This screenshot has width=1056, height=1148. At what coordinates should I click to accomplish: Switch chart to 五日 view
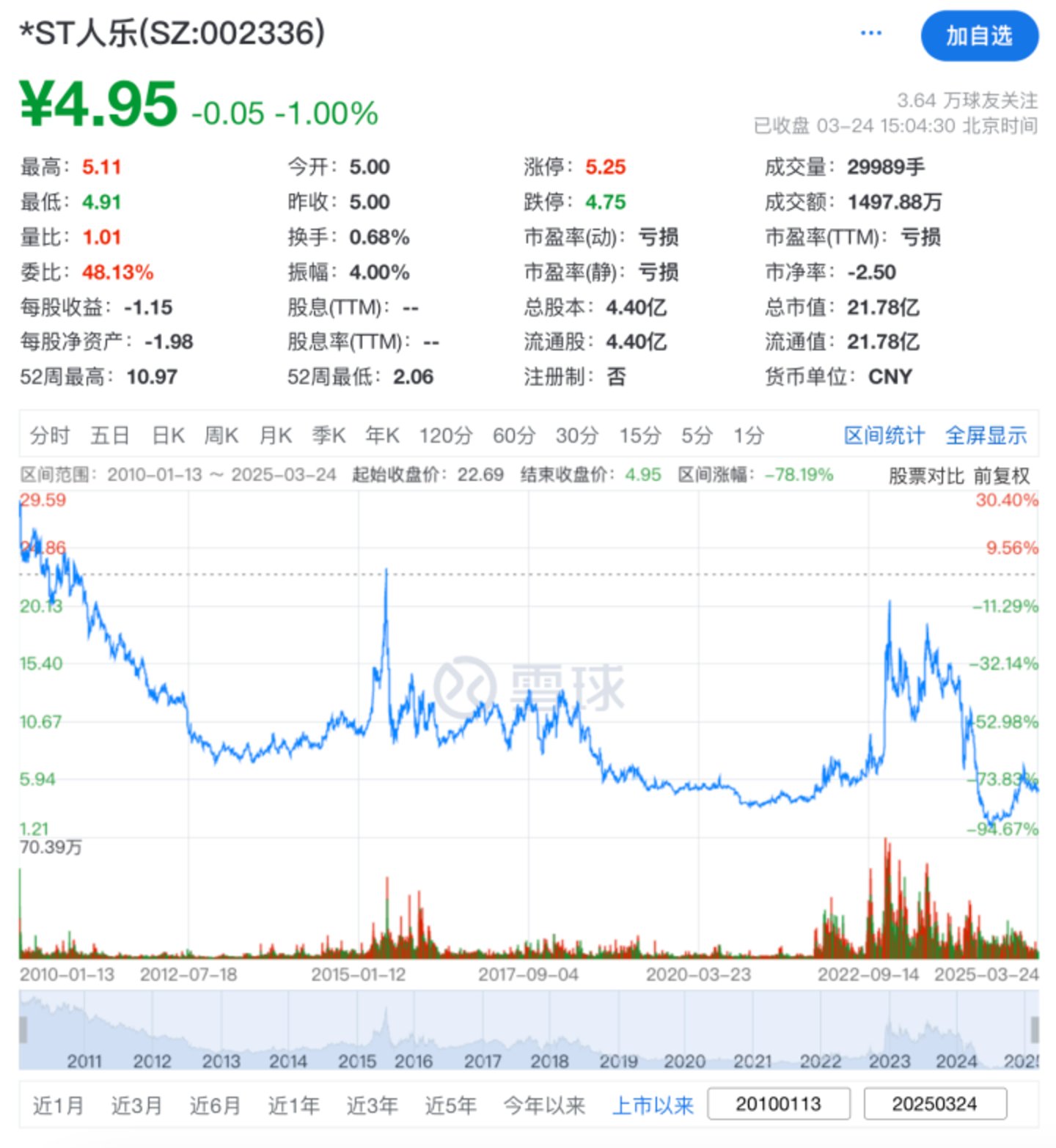click(109, 435)
